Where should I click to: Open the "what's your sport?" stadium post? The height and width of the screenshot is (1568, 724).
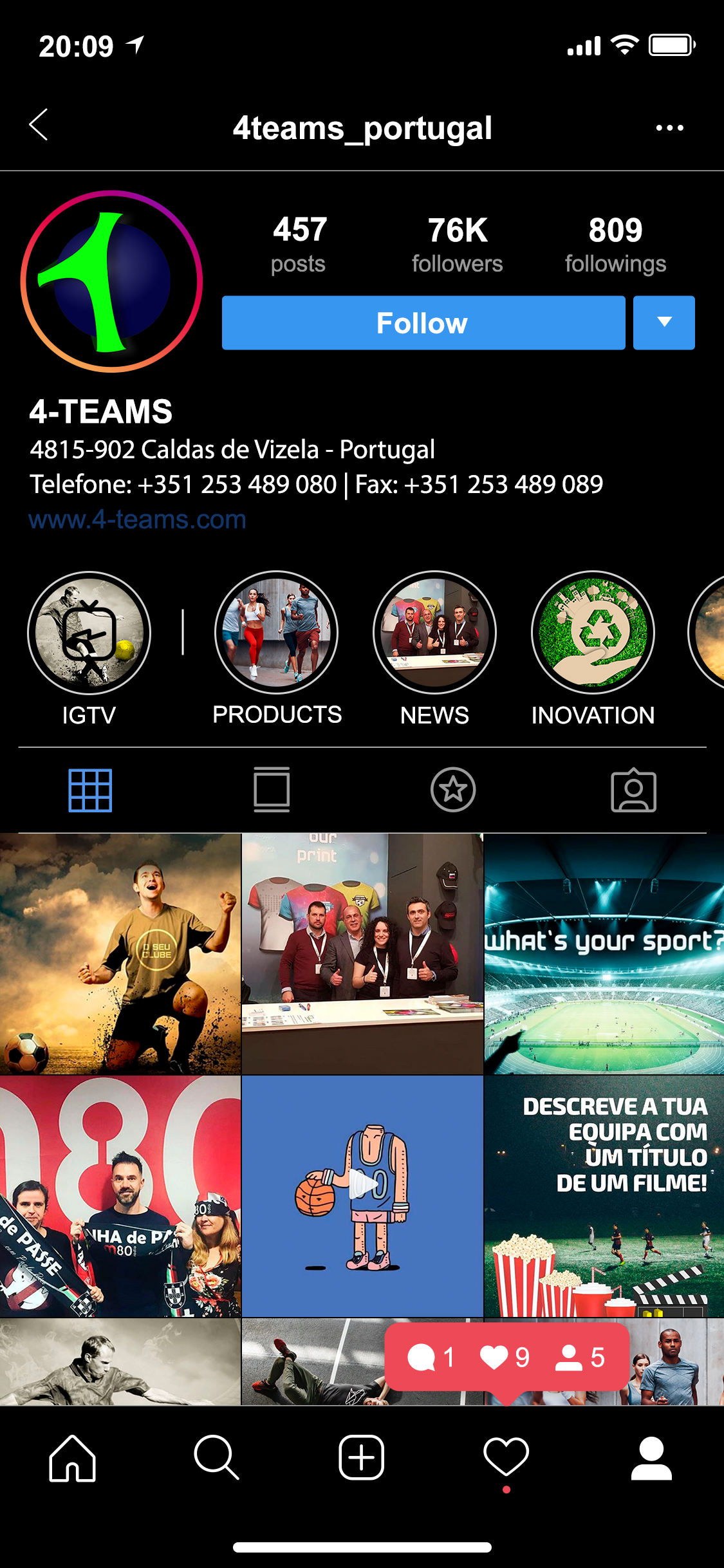point(604,954)
